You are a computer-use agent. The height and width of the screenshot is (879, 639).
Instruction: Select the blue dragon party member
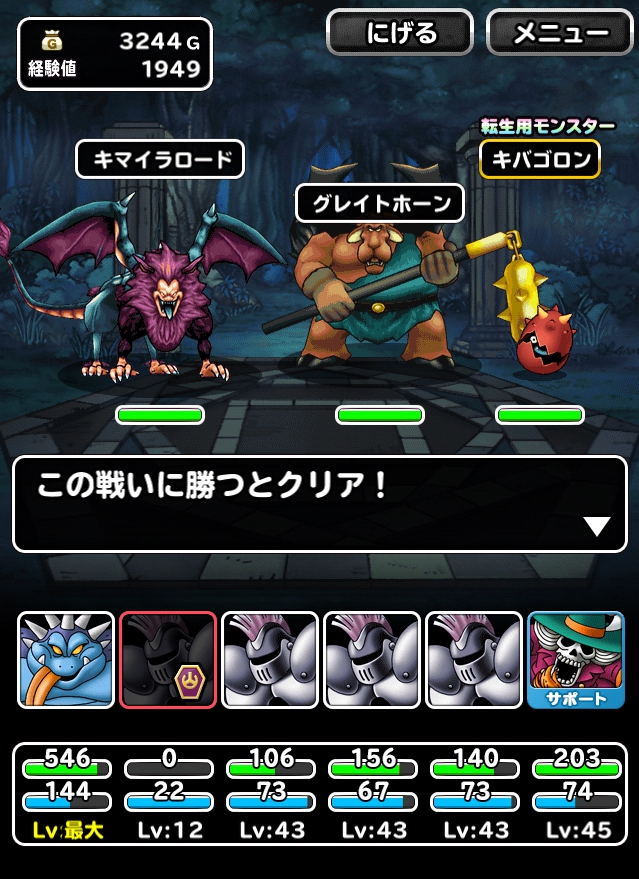pyautogui.click(x=66, y=659)
